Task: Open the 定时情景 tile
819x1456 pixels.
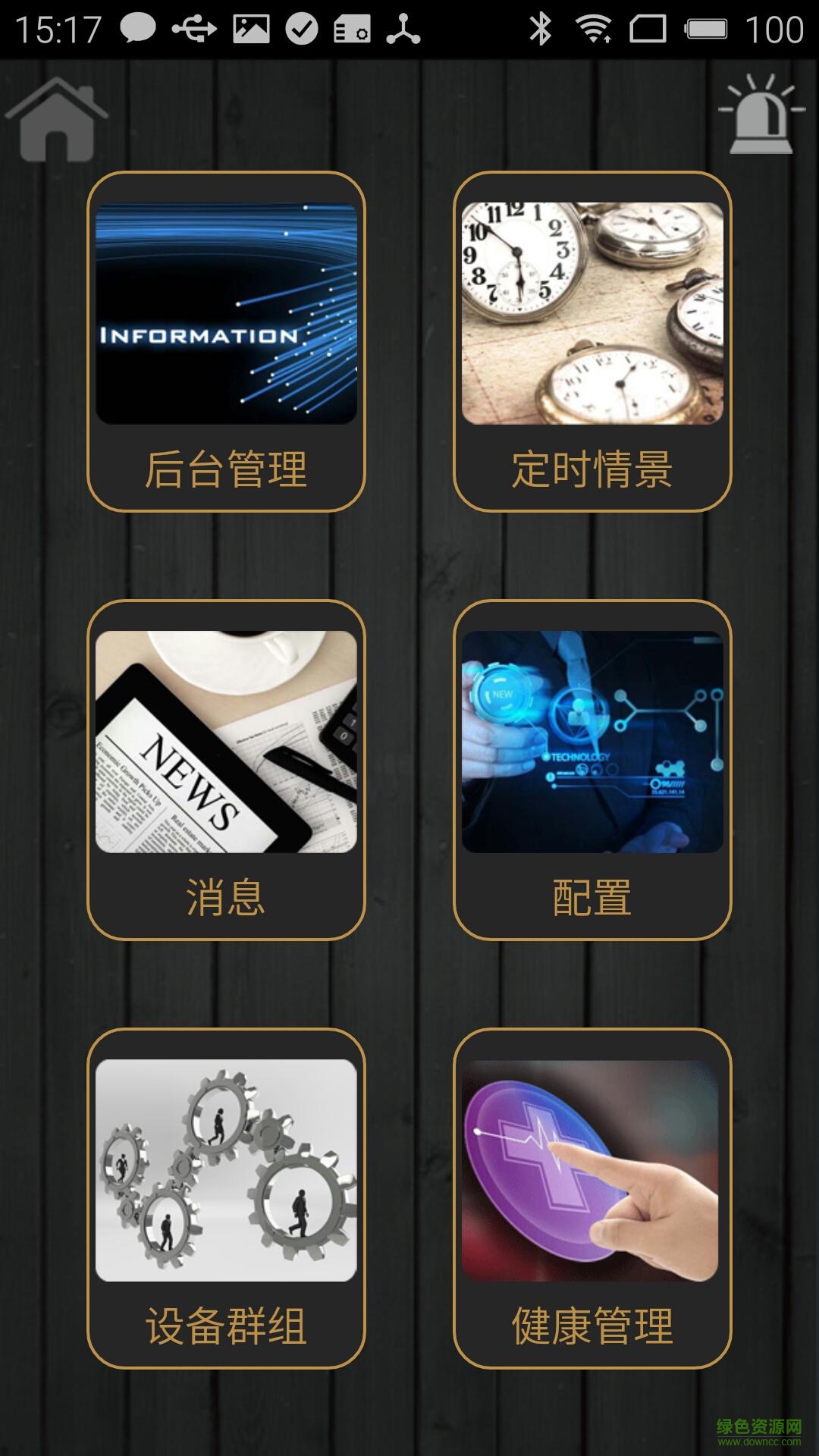Action: [x=592, y=341]
